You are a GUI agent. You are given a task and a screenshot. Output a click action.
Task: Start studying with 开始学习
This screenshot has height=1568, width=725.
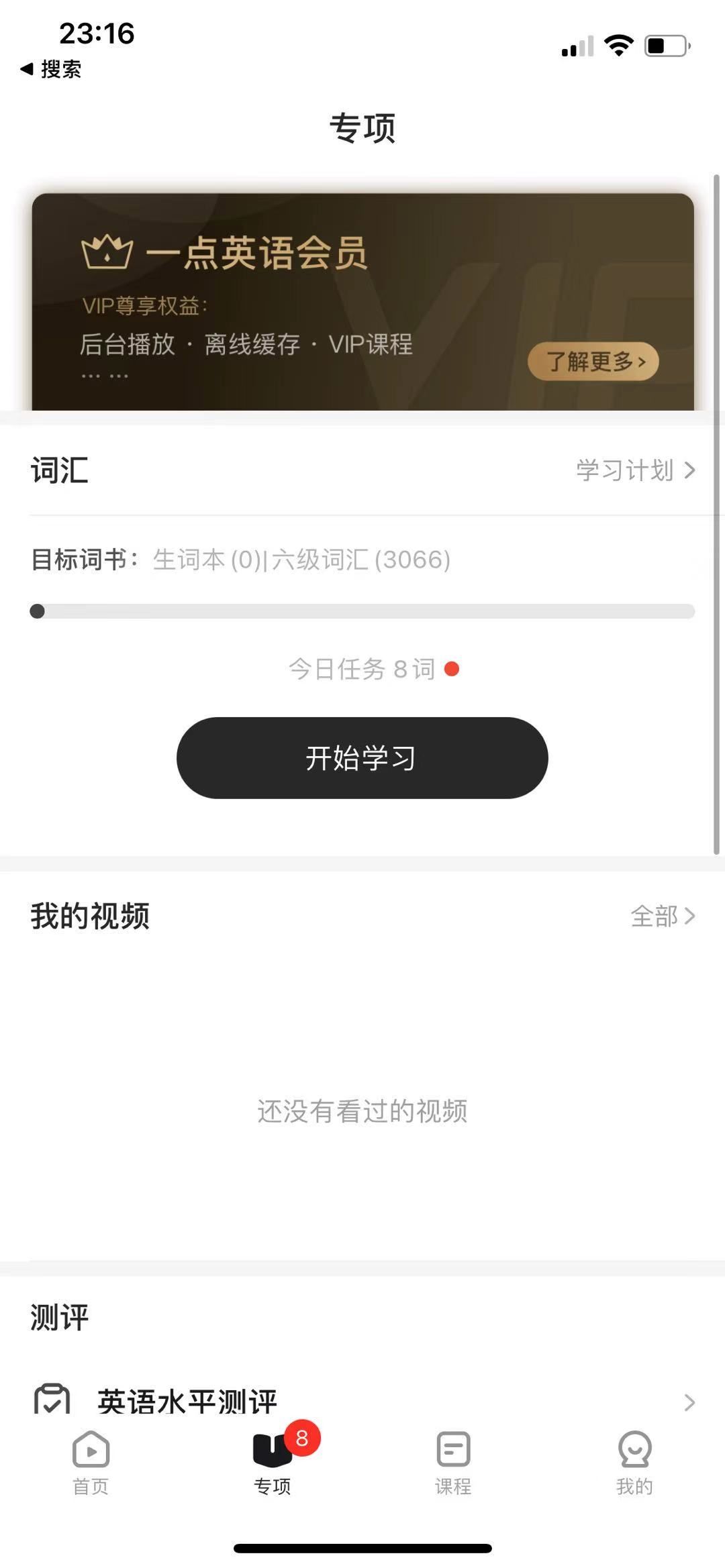point(362,757)
